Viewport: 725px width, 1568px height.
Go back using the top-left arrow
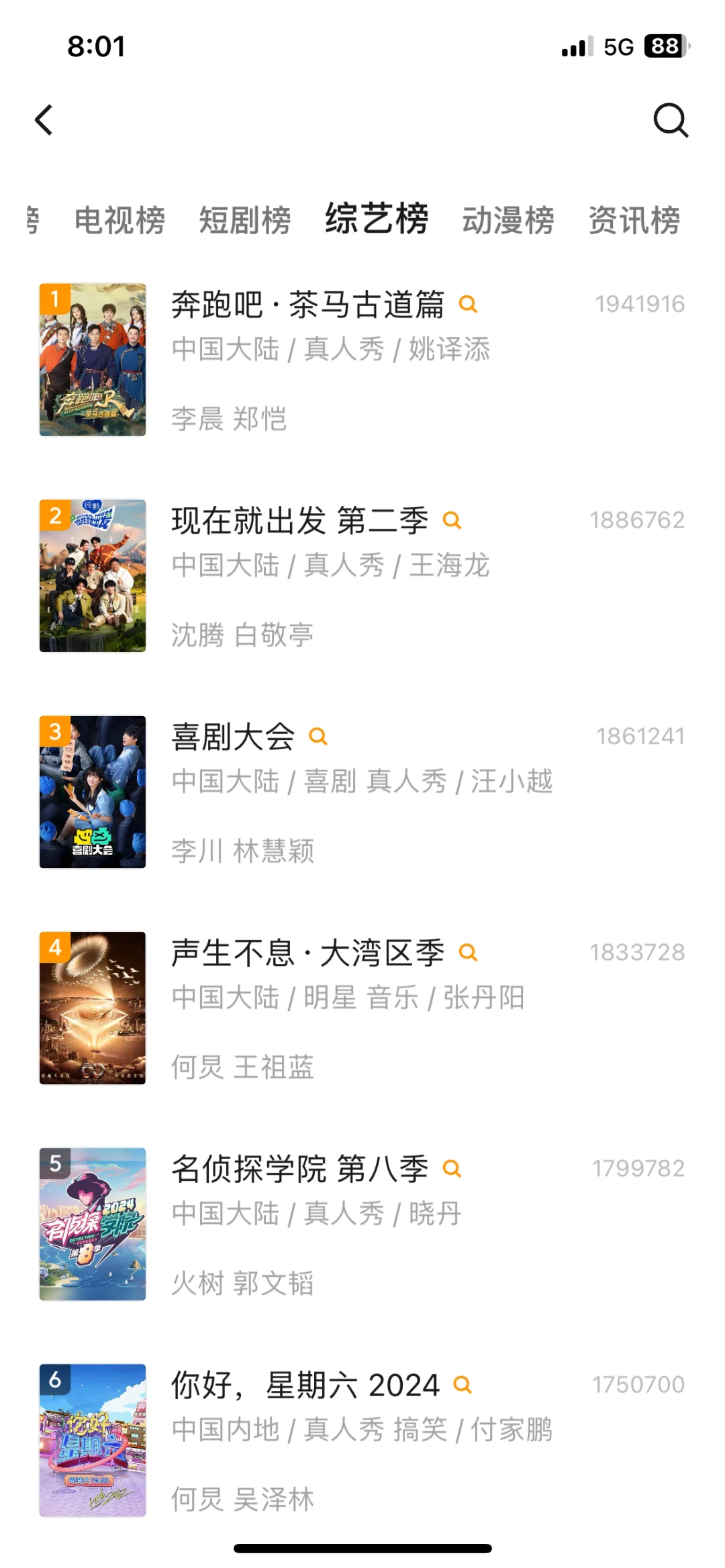pos(44,121)
